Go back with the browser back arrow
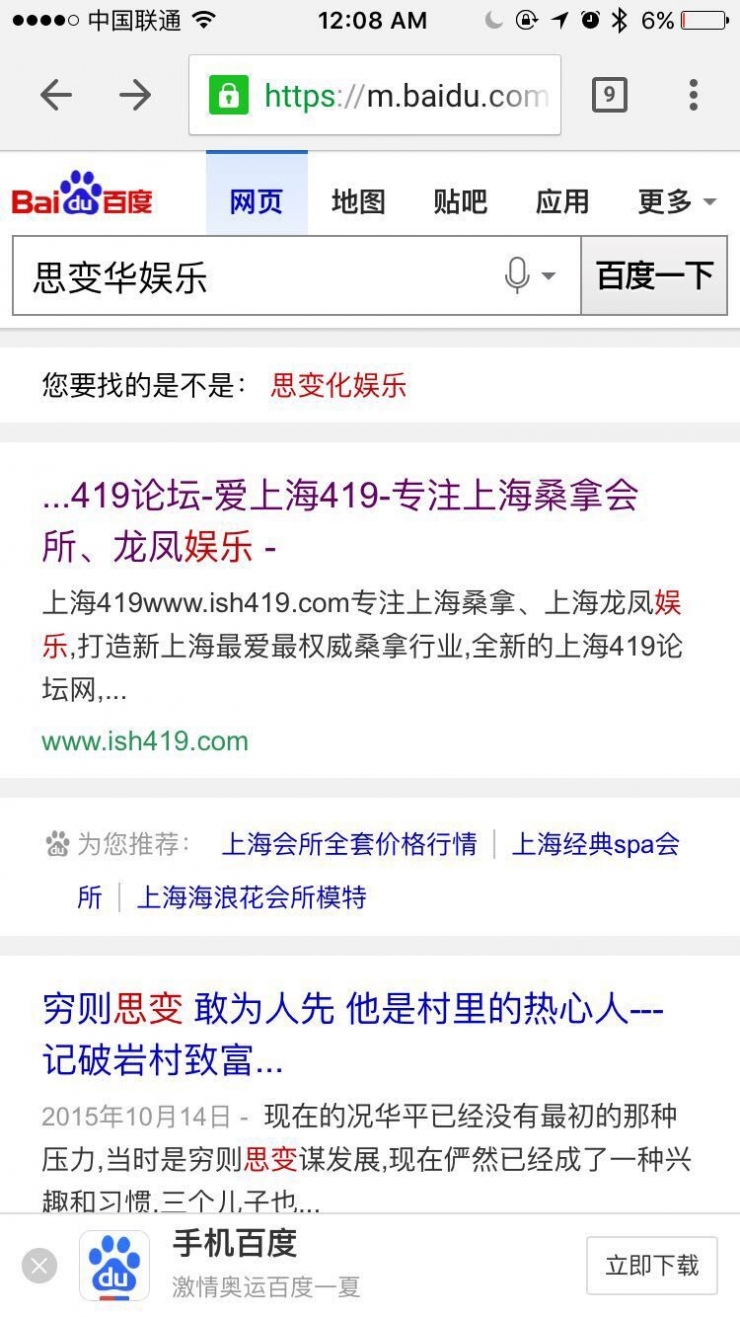Image resolution: width=740 pixels, height=1317 pixels. 56,95
